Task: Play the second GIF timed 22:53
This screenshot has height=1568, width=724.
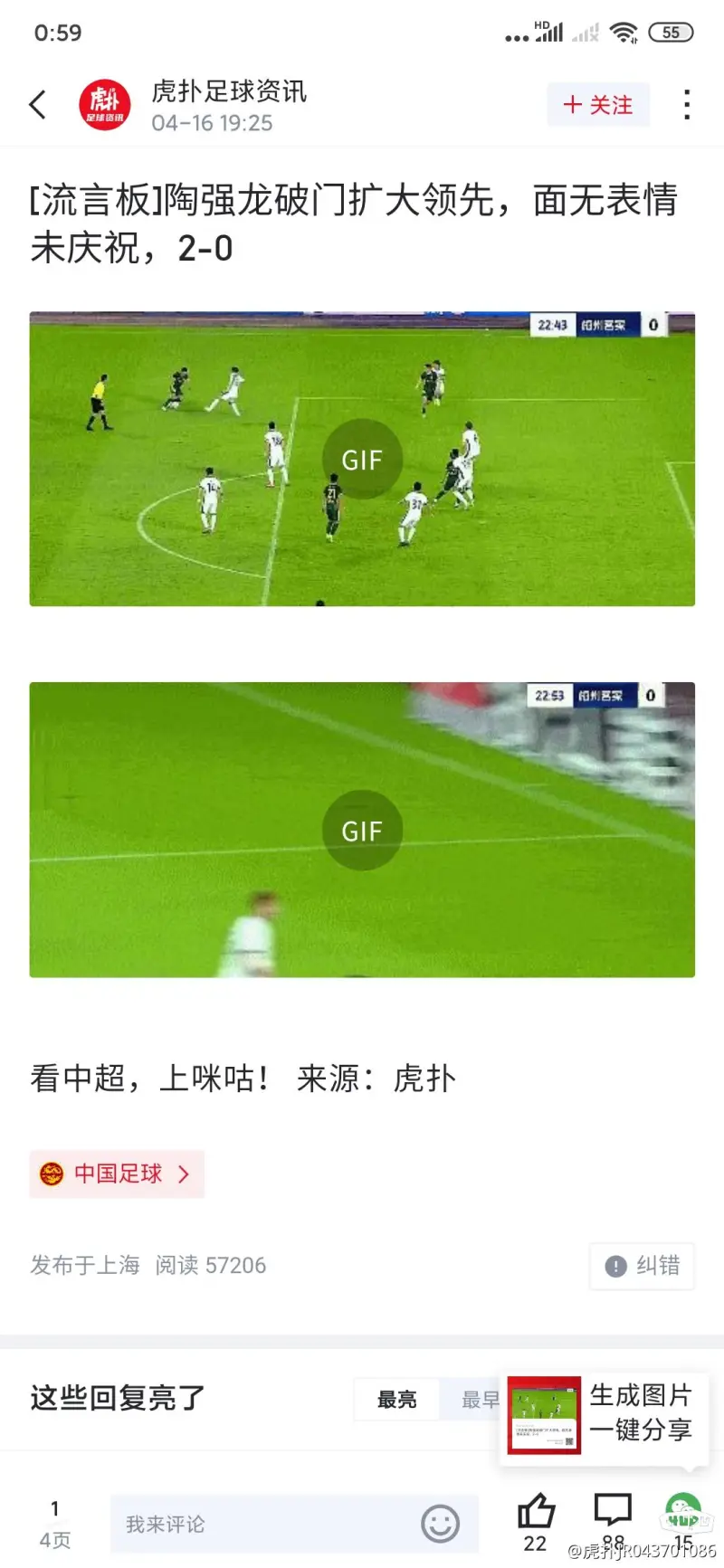Action: click(362, 830)
